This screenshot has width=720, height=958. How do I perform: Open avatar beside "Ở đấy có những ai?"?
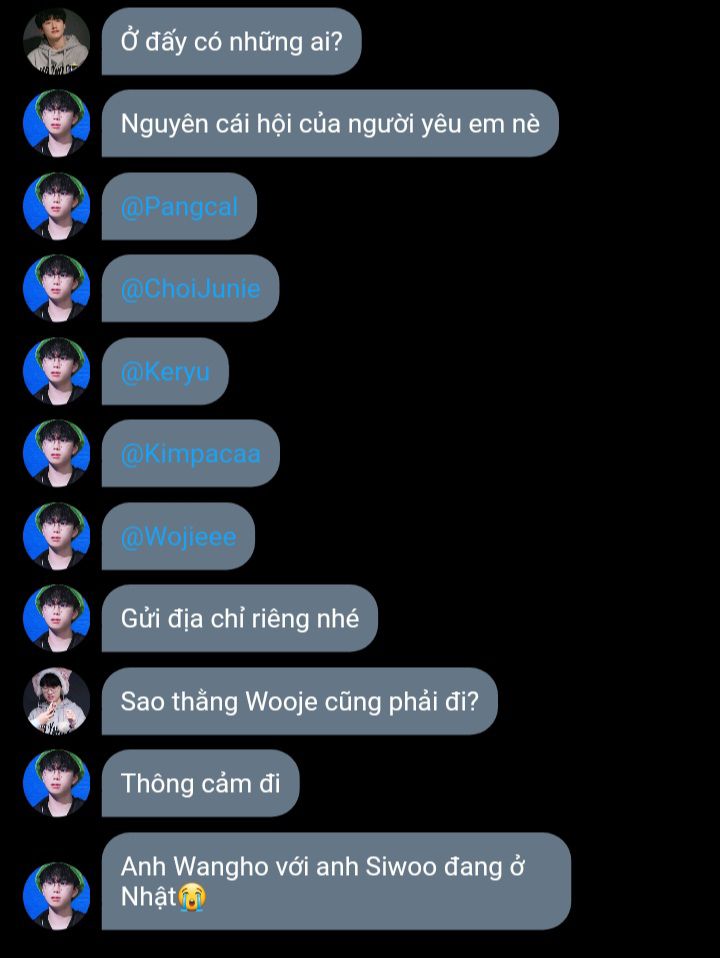coord(57,42)
